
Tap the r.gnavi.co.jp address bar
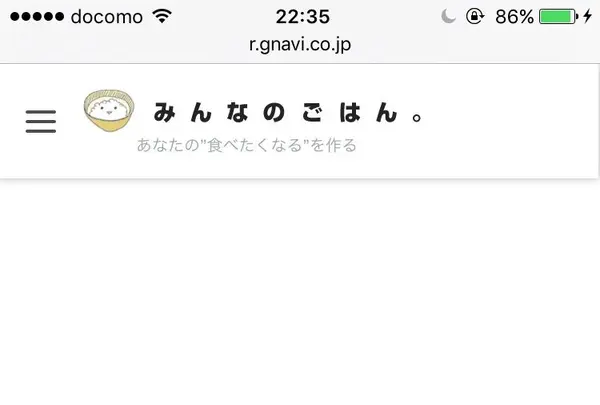[x=299, y=45]
